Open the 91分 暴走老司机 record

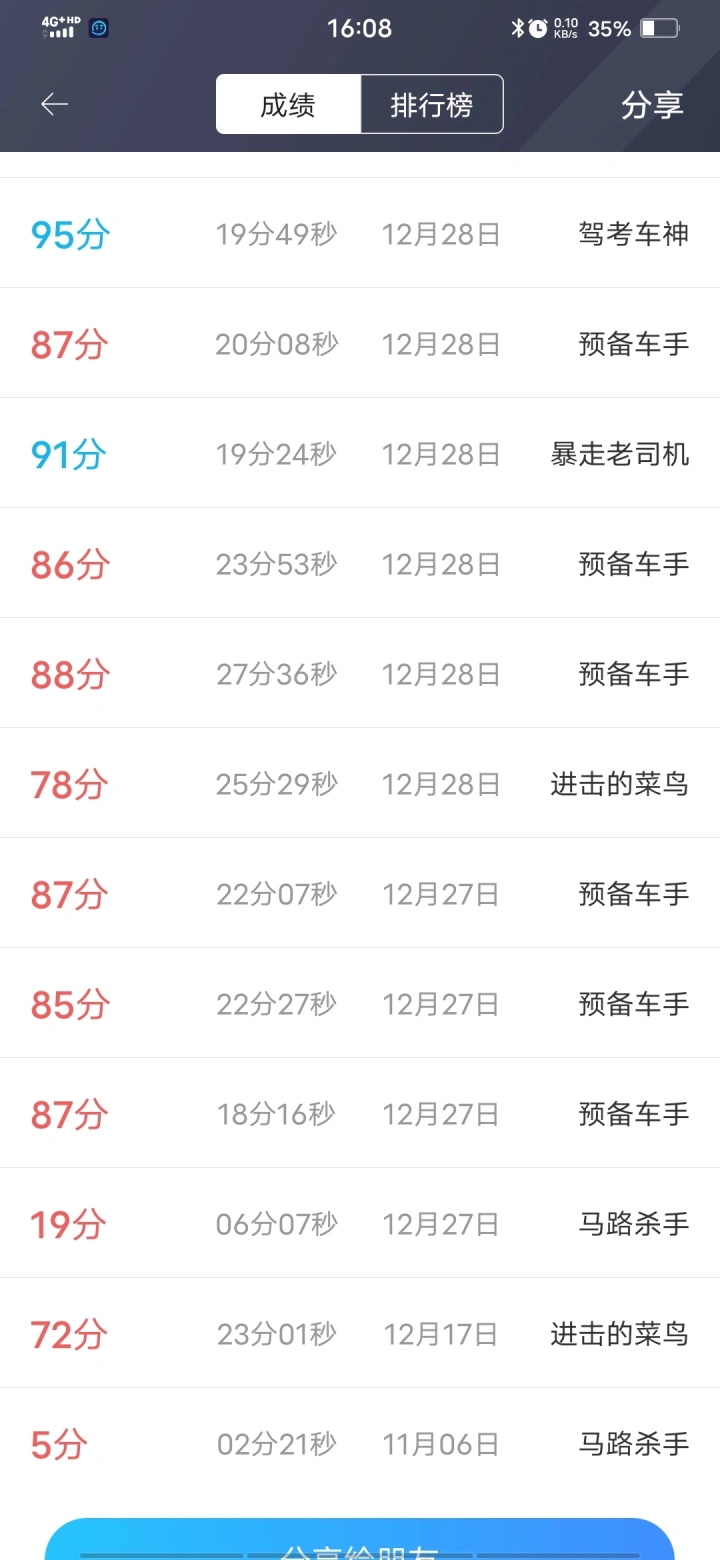pos(360,454)
